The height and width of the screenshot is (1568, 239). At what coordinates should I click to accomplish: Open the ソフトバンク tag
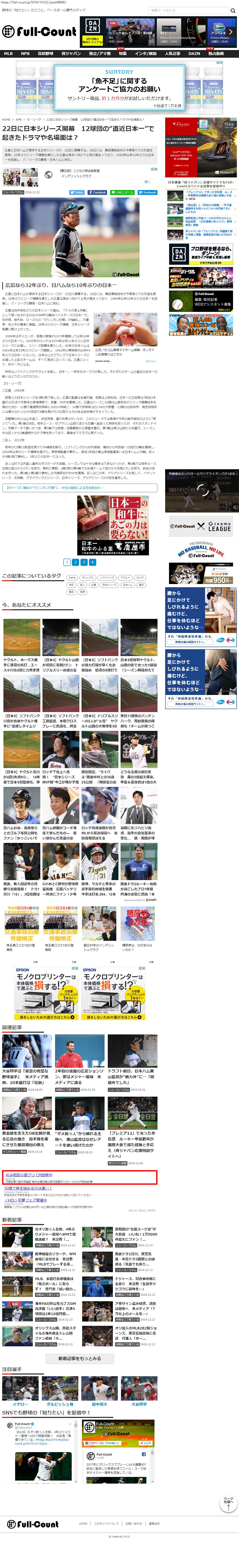pos(107,578)
